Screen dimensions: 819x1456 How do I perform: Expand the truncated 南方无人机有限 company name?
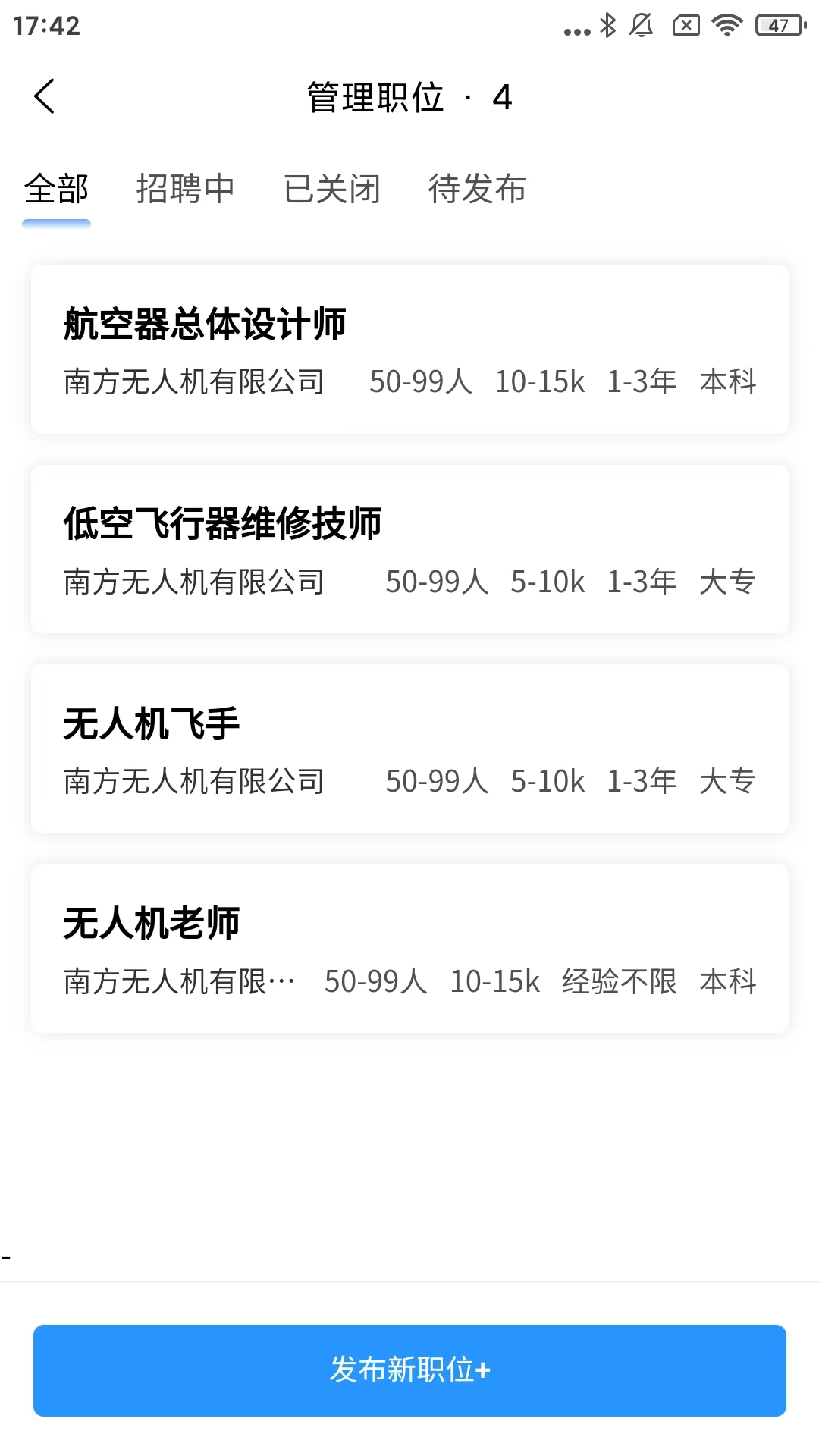point(179,982)
